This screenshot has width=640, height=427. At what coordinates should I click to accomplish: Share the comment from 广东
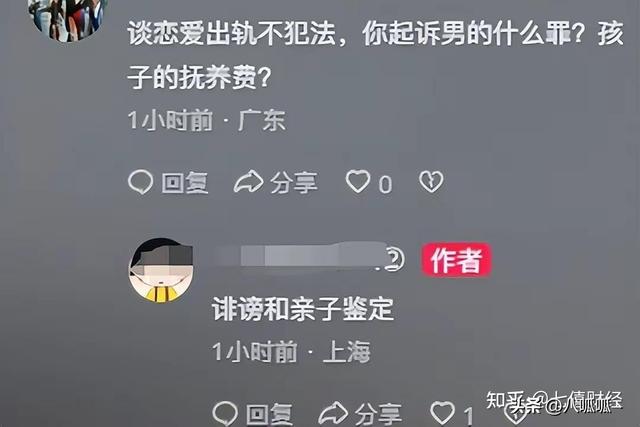(x=276, y=182)
